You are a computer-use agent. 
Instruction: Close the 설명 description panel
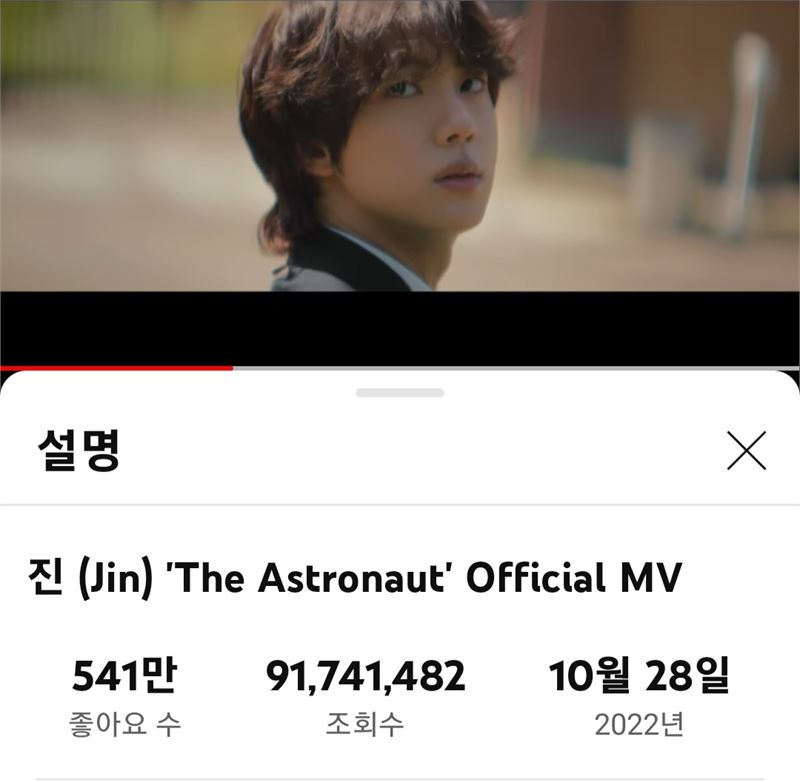tap(746, 451)
